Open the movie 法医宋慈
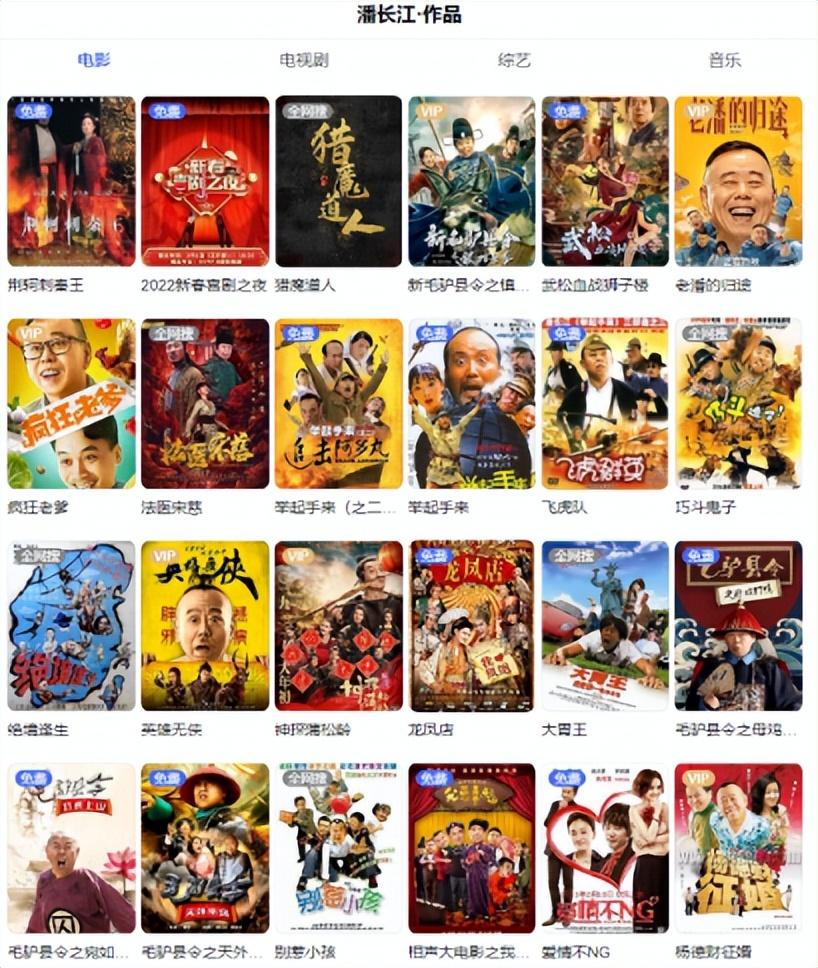Viewport: 818px width, 968px height. click(x=205, y=403)
